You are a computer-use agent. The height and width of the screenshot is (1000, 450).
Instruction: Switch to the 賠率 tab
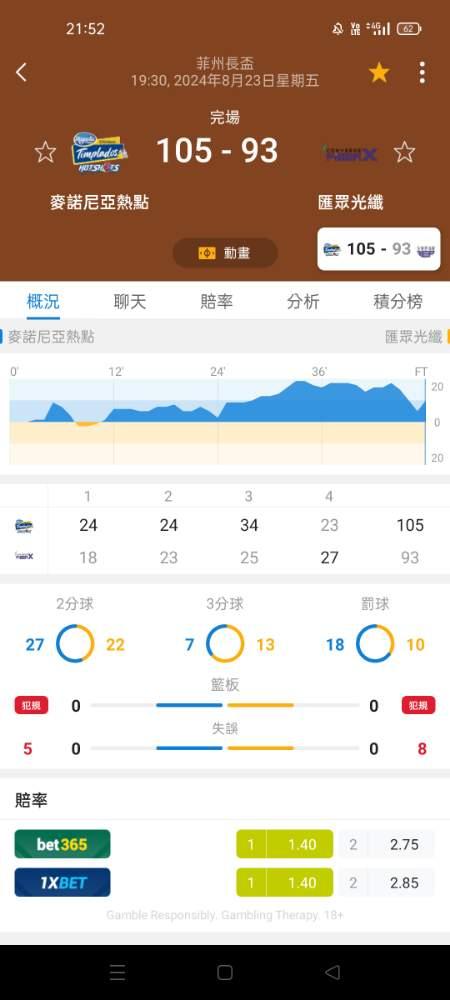(216, 302)
